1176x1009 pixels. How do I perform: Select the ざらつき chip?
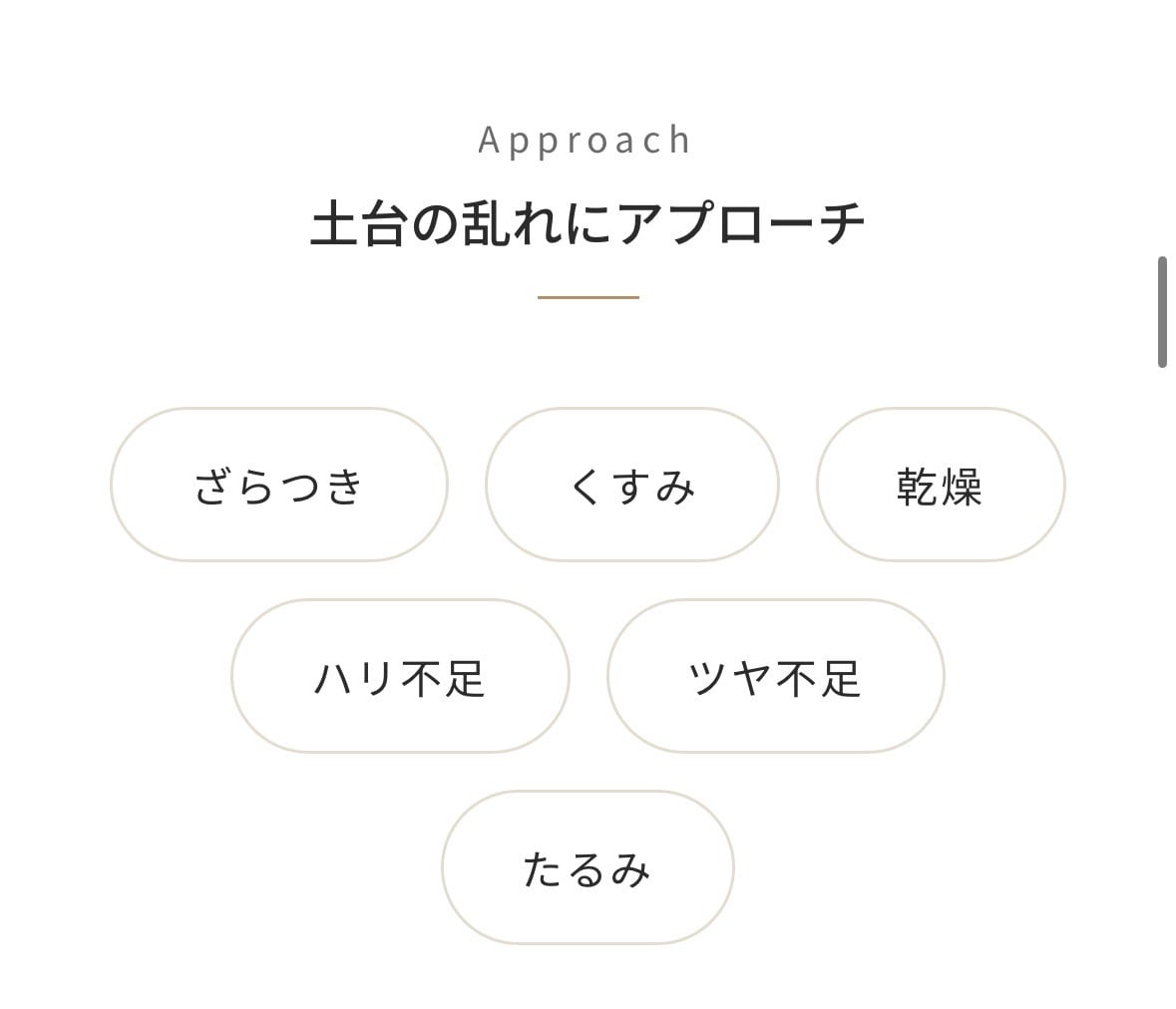[x=279, y=485]
